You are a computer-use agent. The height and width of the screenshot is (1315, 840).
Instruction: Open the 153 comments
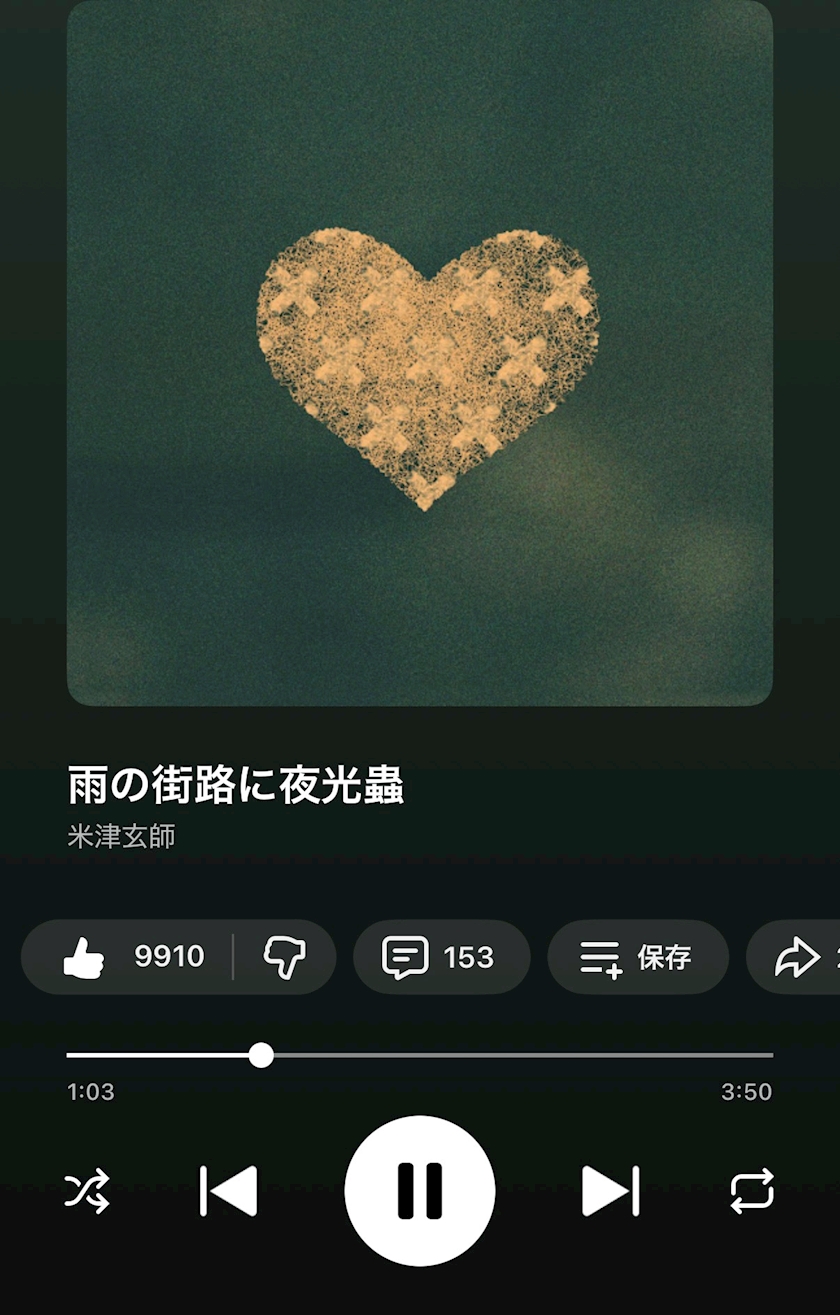441,957
